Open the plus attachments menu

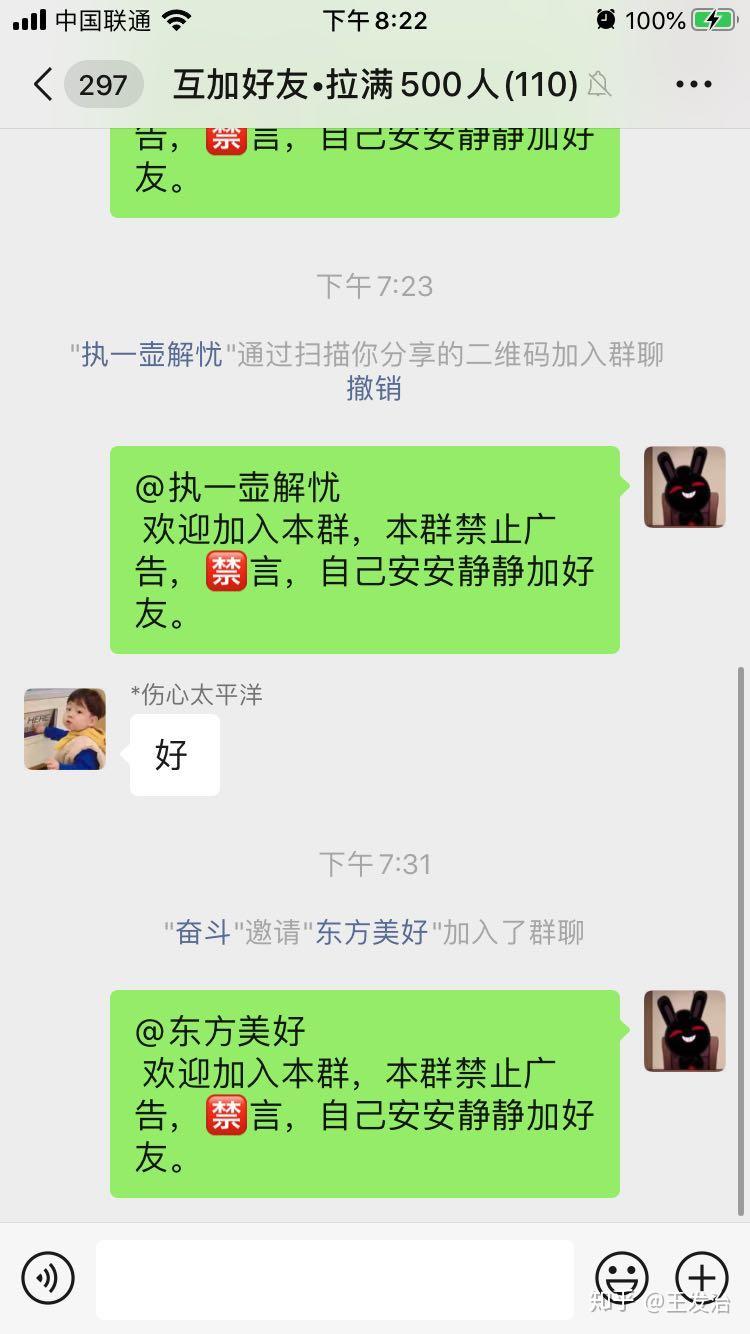[701, 1277]
